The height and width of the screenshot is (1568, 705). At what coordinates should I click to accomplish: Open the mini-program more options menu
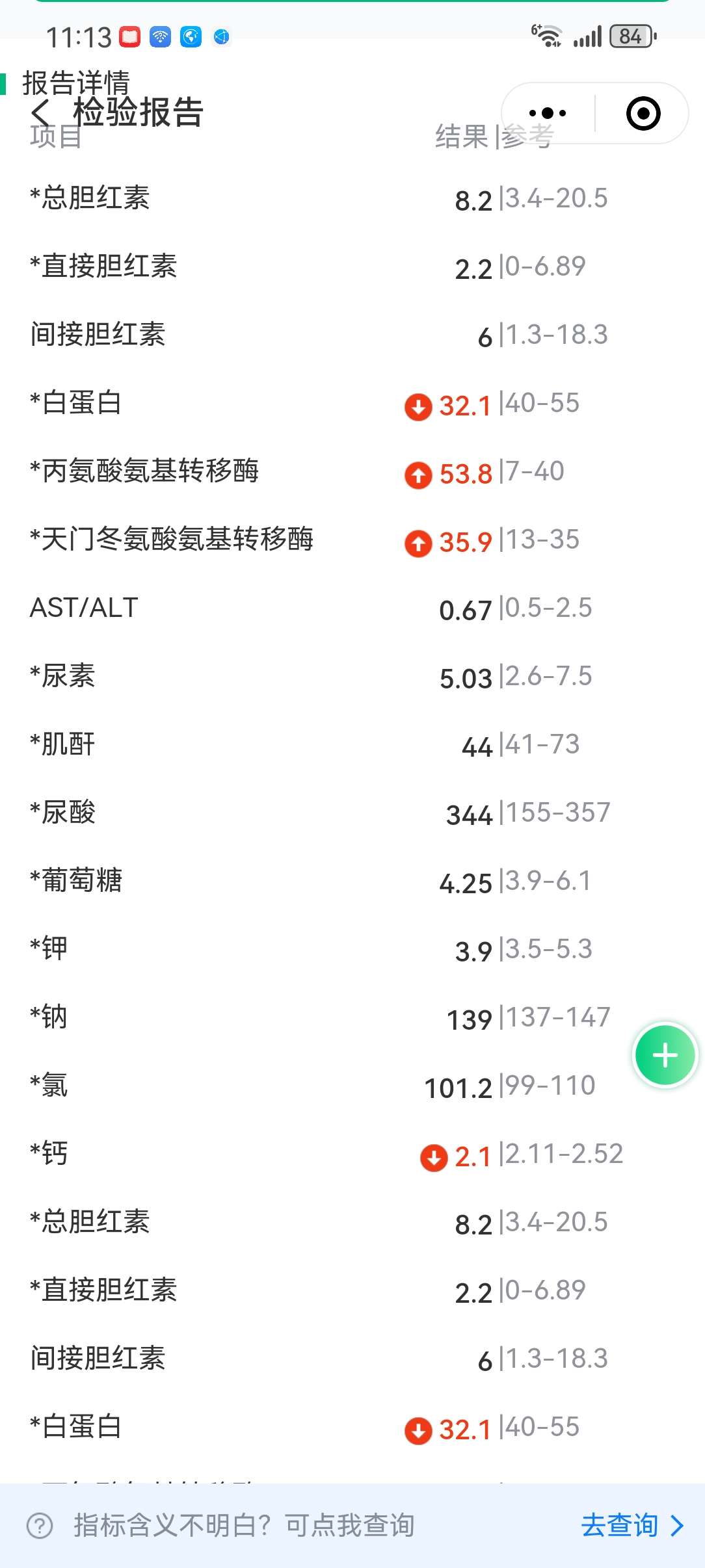[x=547, y=114]
